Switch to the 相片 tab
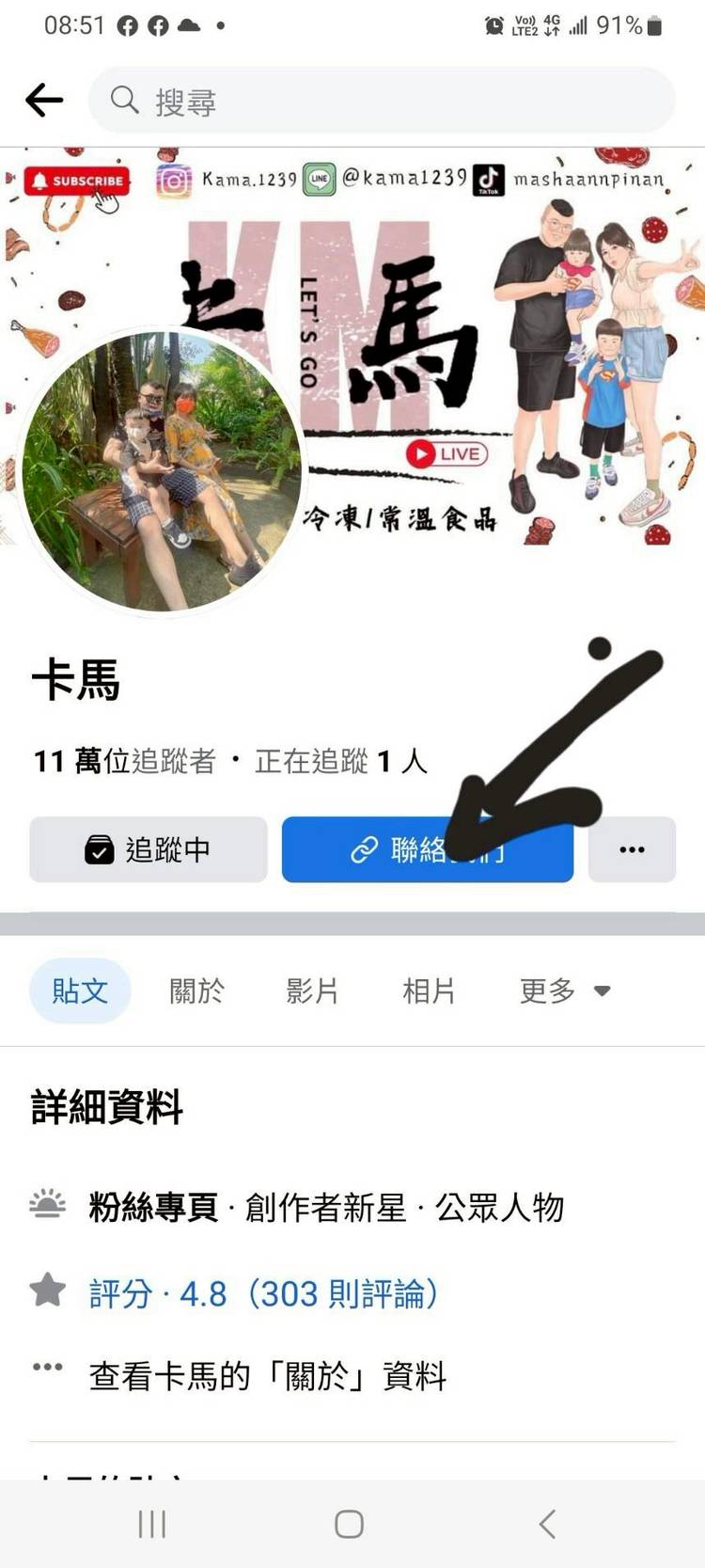This screenshot has width=705, height=1568. tap(429, 990)
